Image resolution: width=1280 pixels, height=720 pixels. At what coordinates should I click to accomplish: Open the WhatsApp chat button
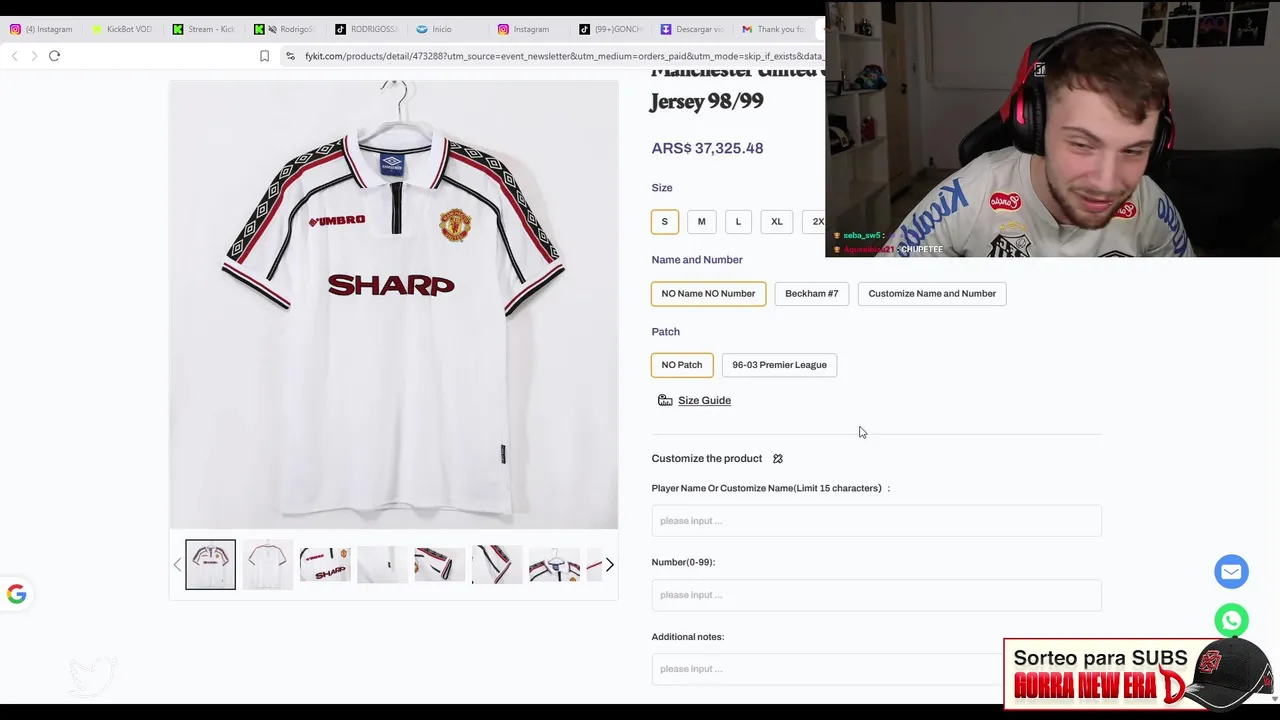[x=1231, y=620]
